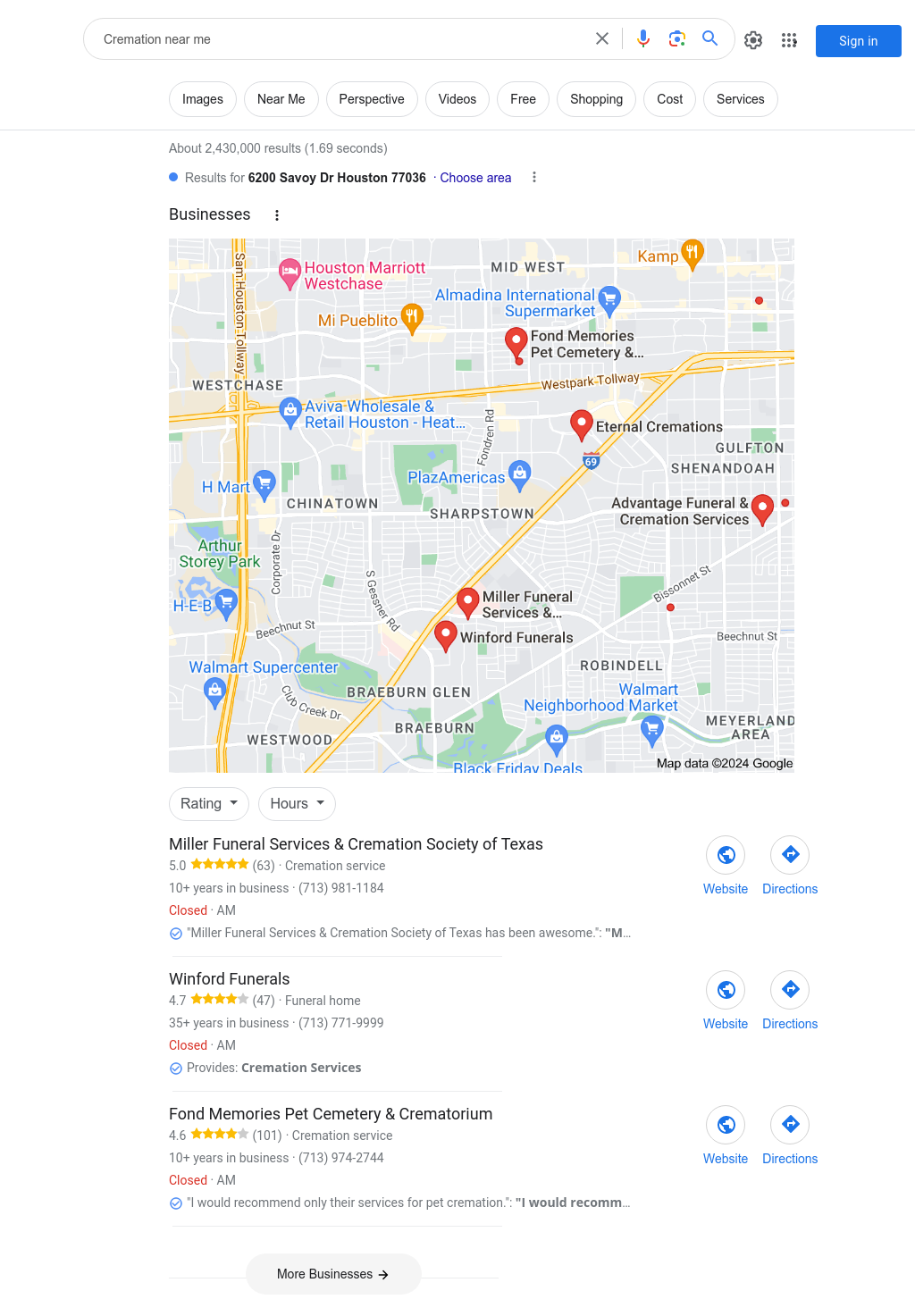Open quick settings gear
Screen dimensions: 915x1316
point(753,40)
